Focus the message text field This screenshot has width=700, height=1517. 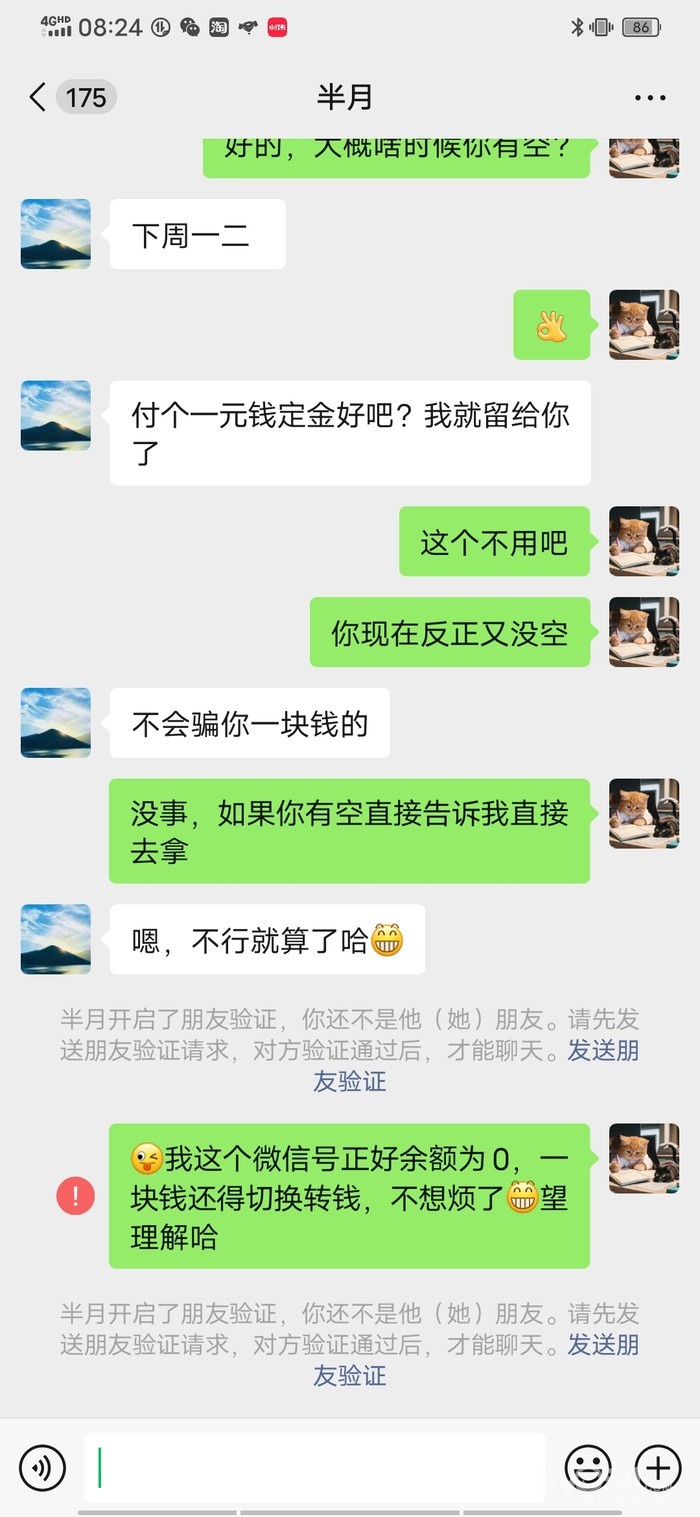coord(315,1468)
